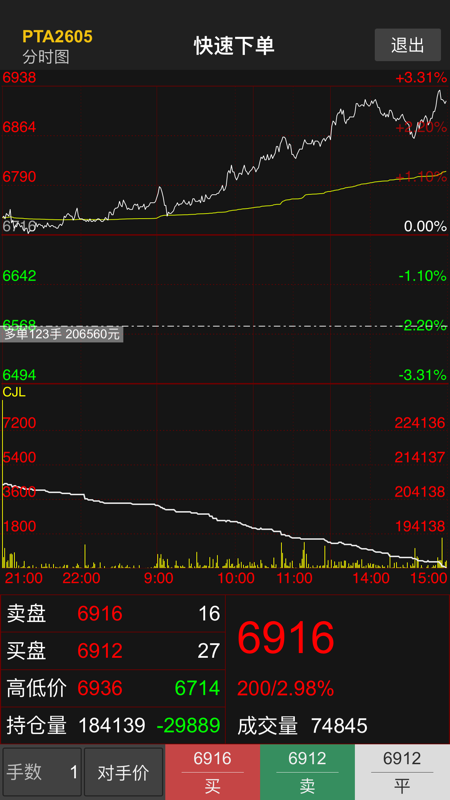The height and width of the screenshot is (800, 450).
Task: Sell at 6912 with the green 卖 button
Action: pos(307,772)
